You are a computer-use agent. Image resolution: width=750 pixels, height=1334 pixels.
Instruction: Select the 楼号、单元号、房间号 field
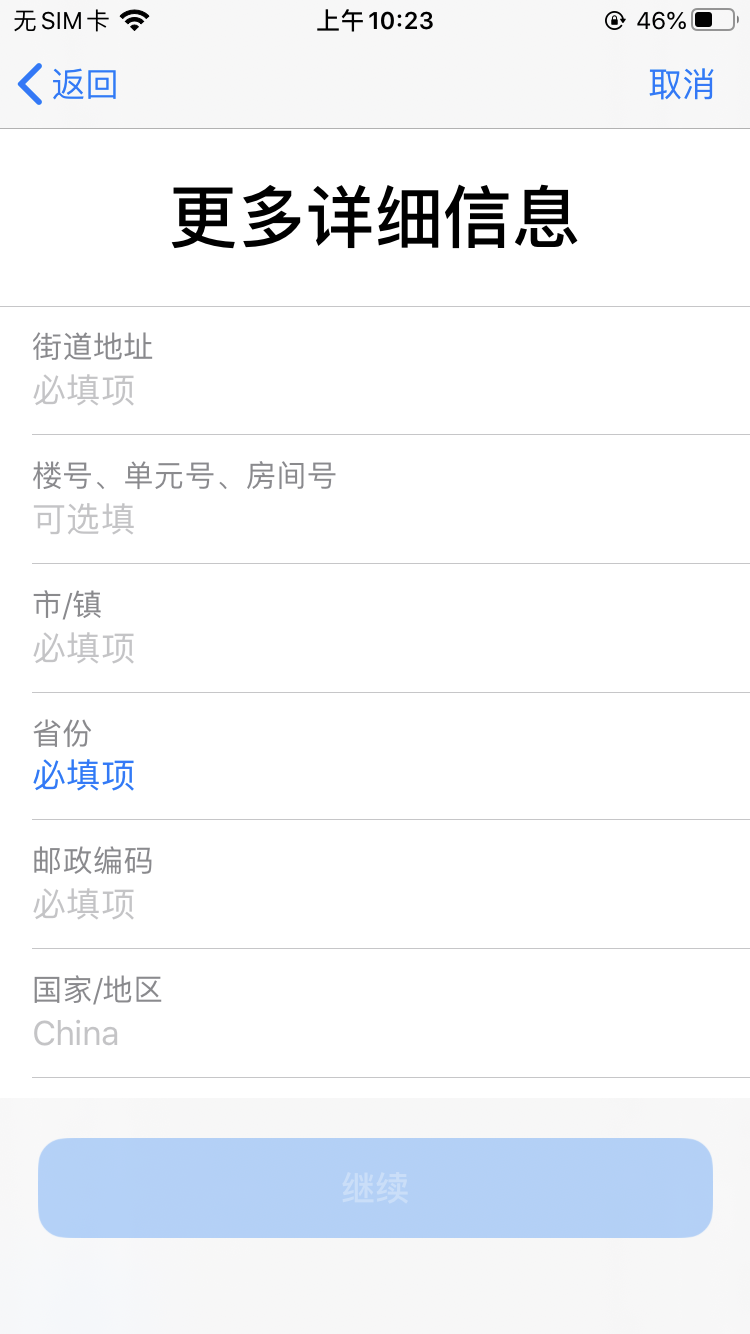375,499
